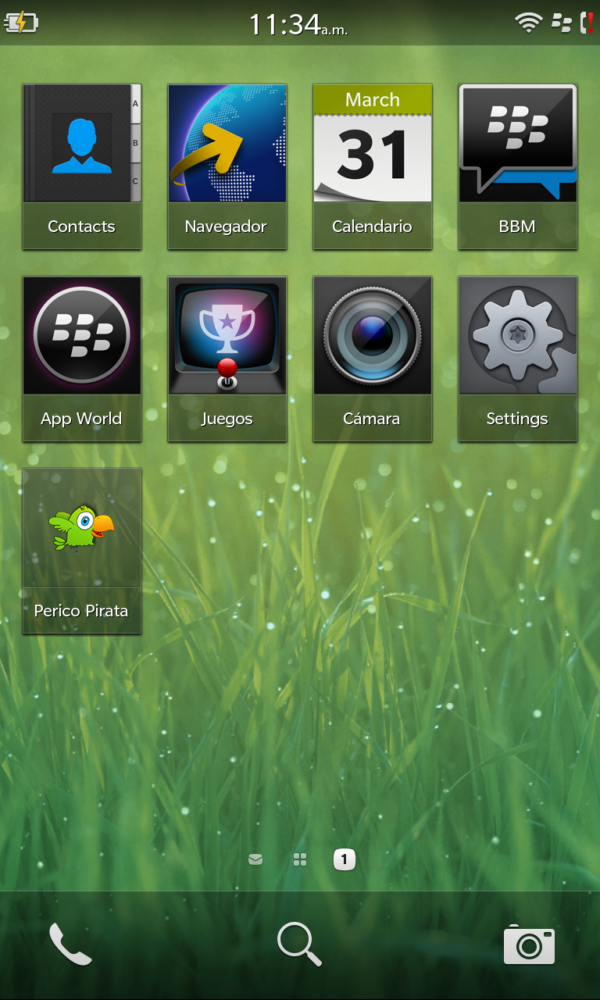This screenshot has width=600, height=1000.
Task: Select page 1 indicator
Action: tap(344, 859)
